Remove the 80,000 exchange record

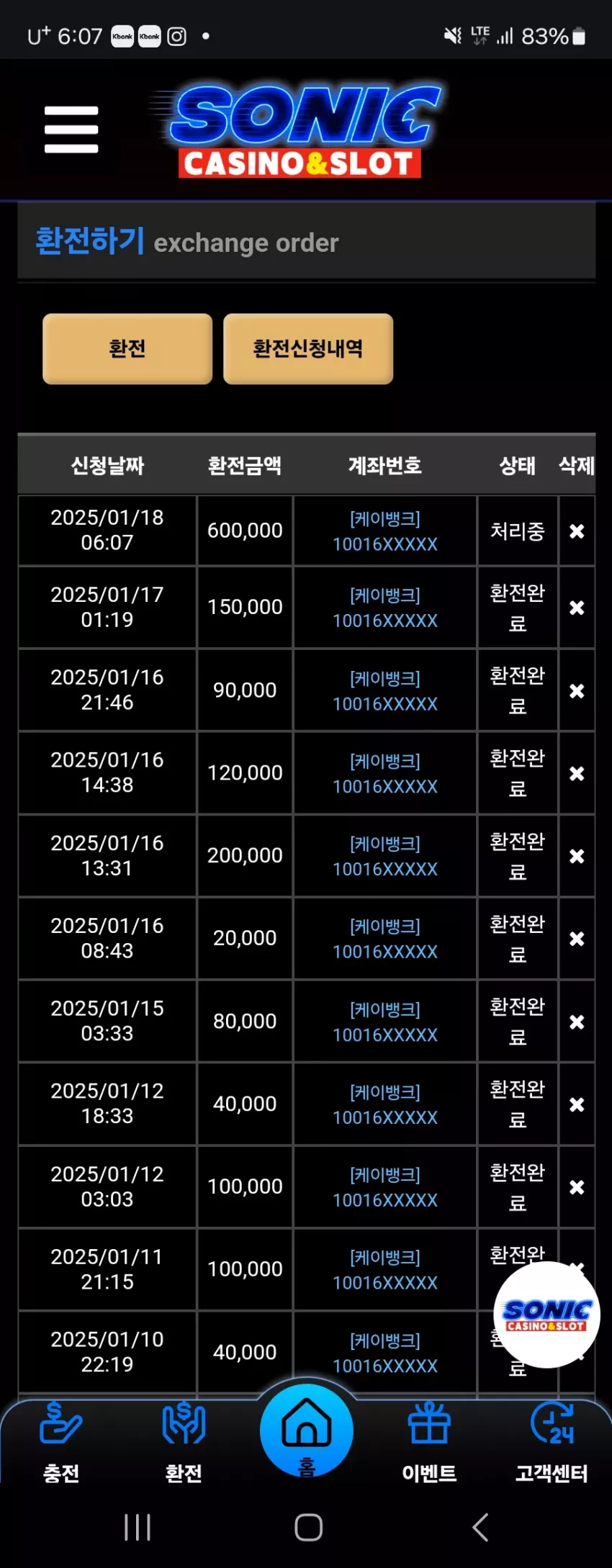tap(577, 1022)
